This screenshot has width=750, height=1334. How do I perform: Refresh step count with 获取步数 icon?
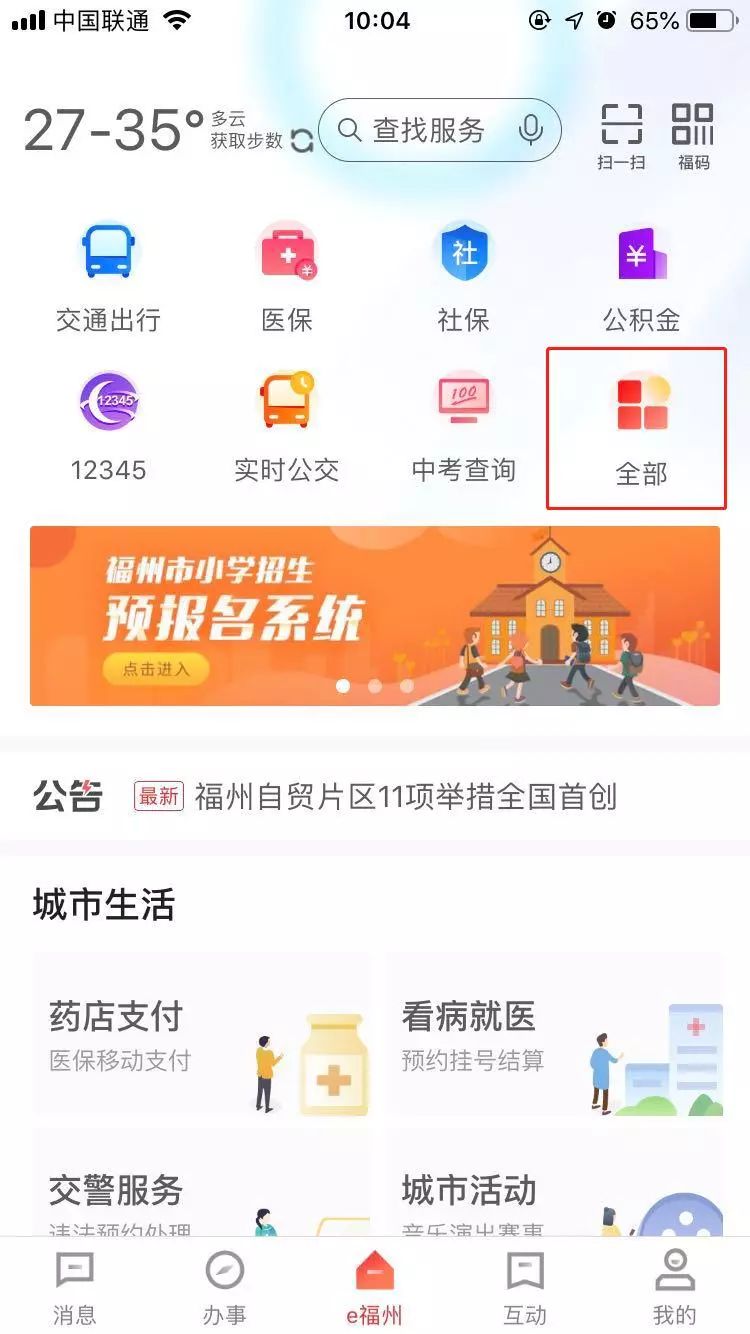click(302, 142)
